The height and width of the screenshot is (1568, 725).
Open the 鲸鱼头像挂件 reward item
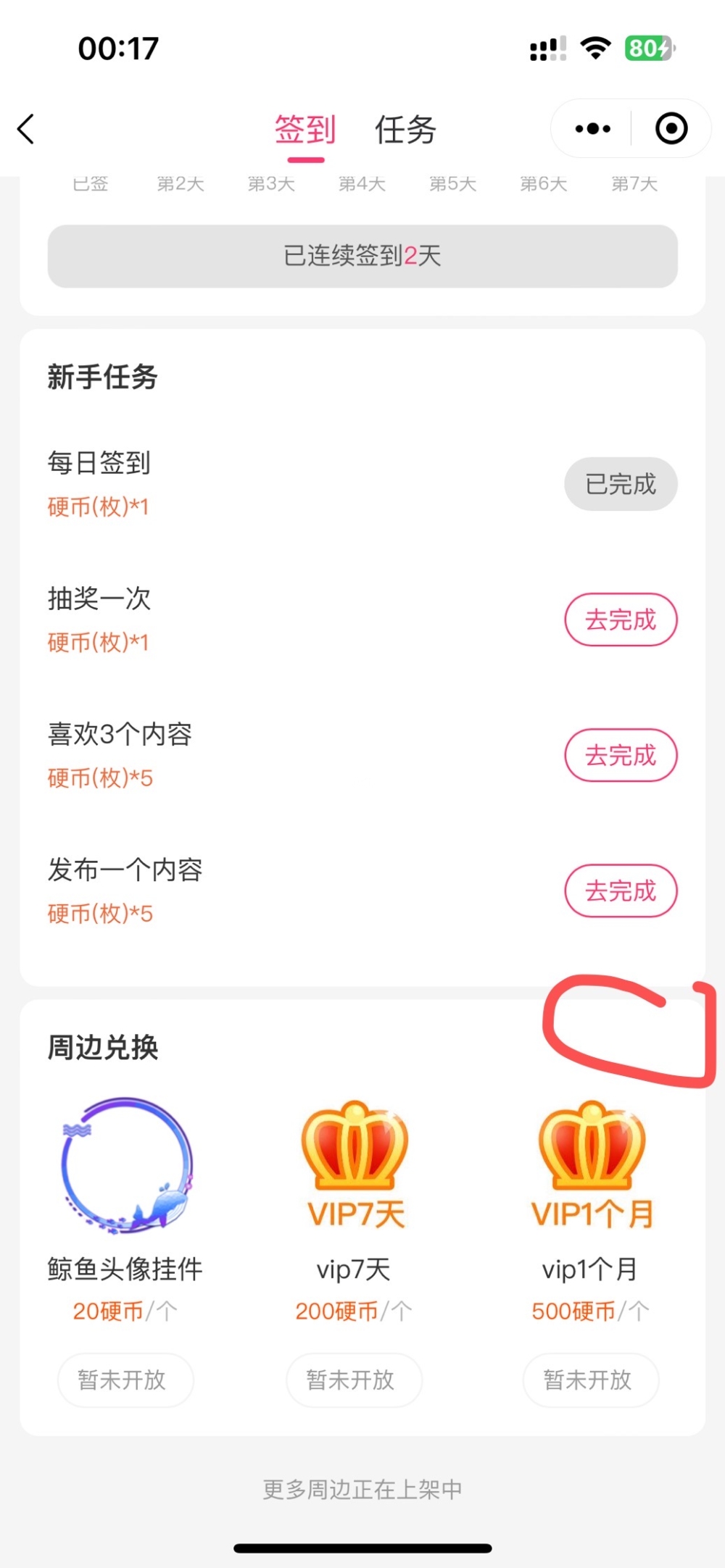pos(125,1167)
